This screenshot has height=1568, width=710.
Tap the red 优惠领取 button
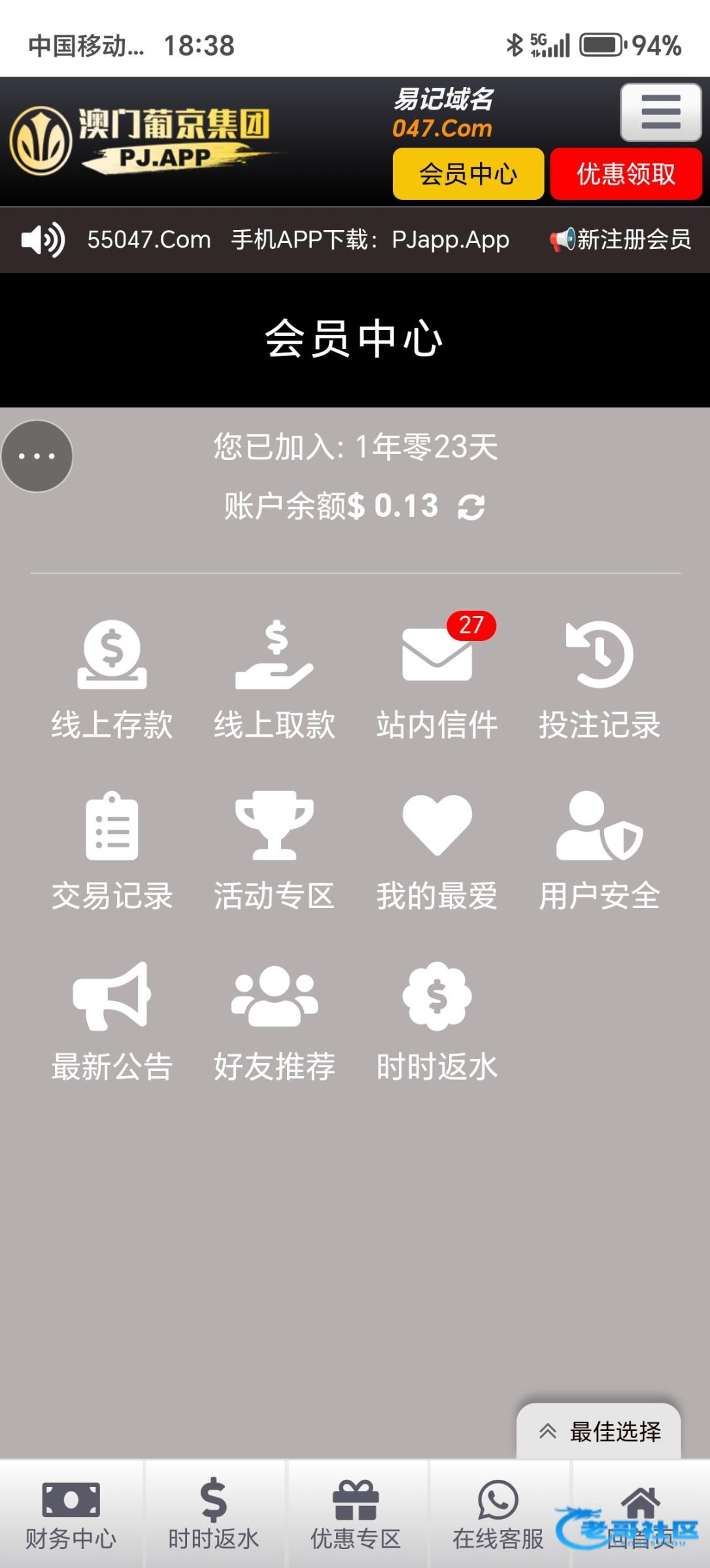tap(626, 174)
